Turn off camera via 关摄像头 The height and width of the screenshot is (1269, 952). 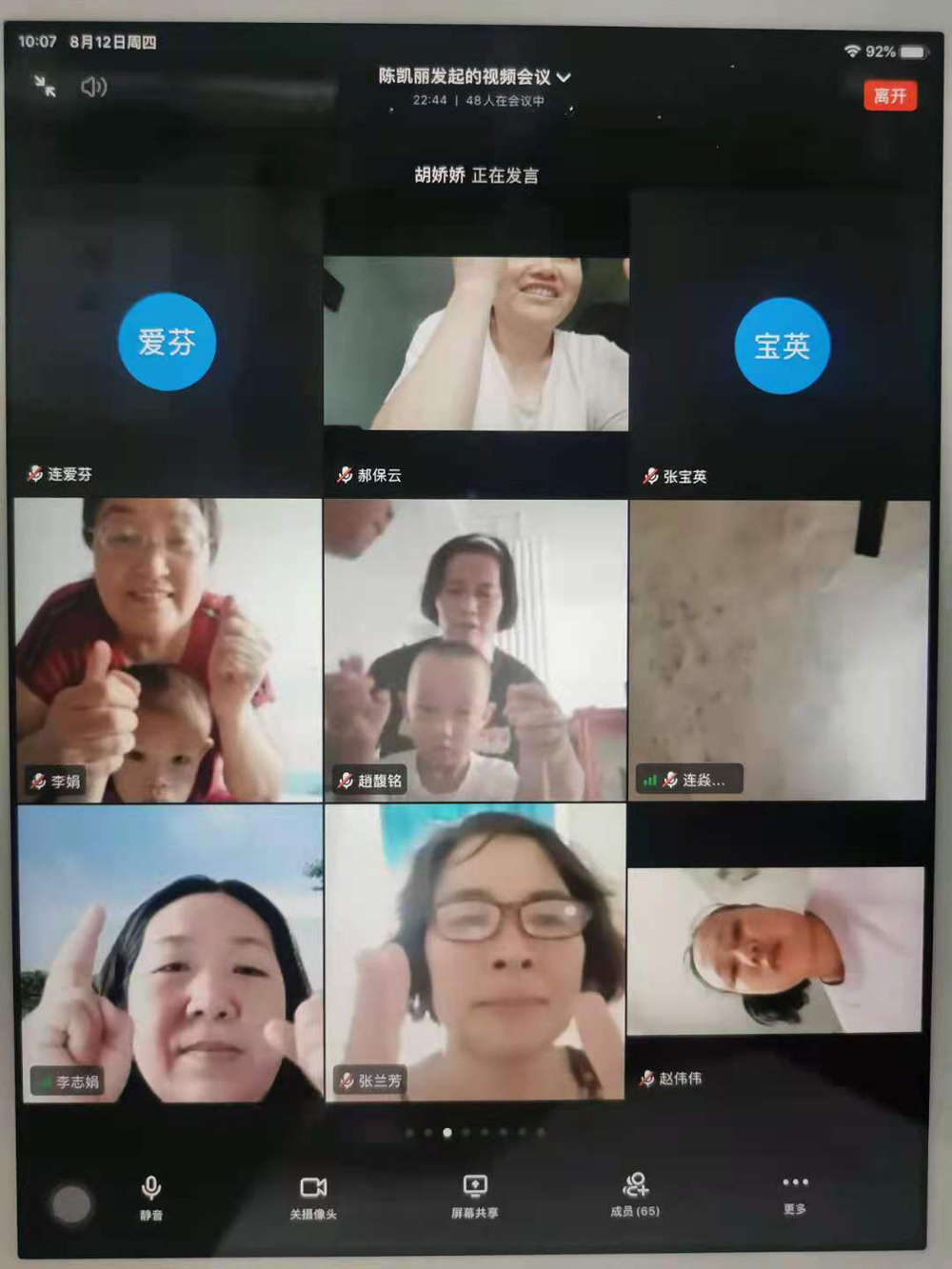[313, 1196]
